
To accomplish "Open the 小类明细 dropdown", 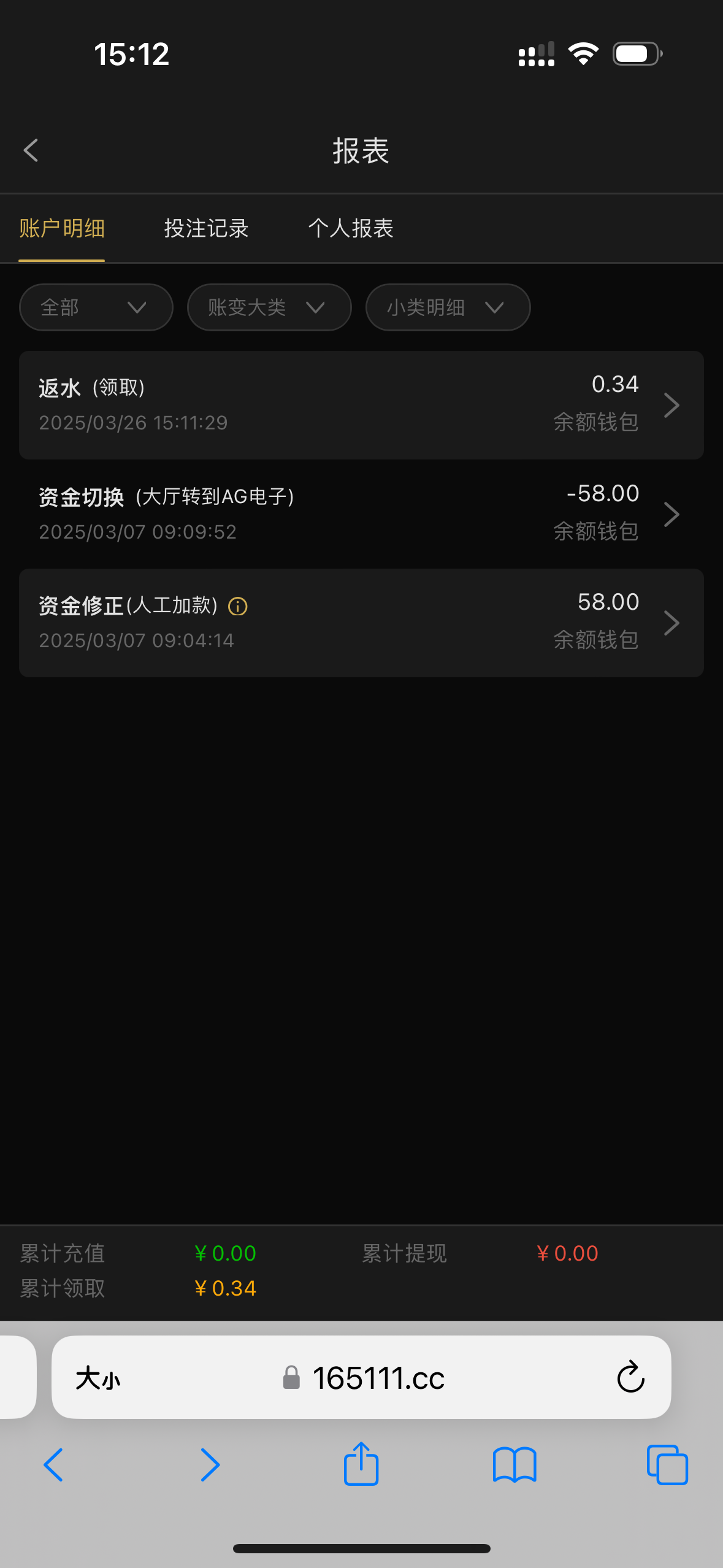I will 448,307.
